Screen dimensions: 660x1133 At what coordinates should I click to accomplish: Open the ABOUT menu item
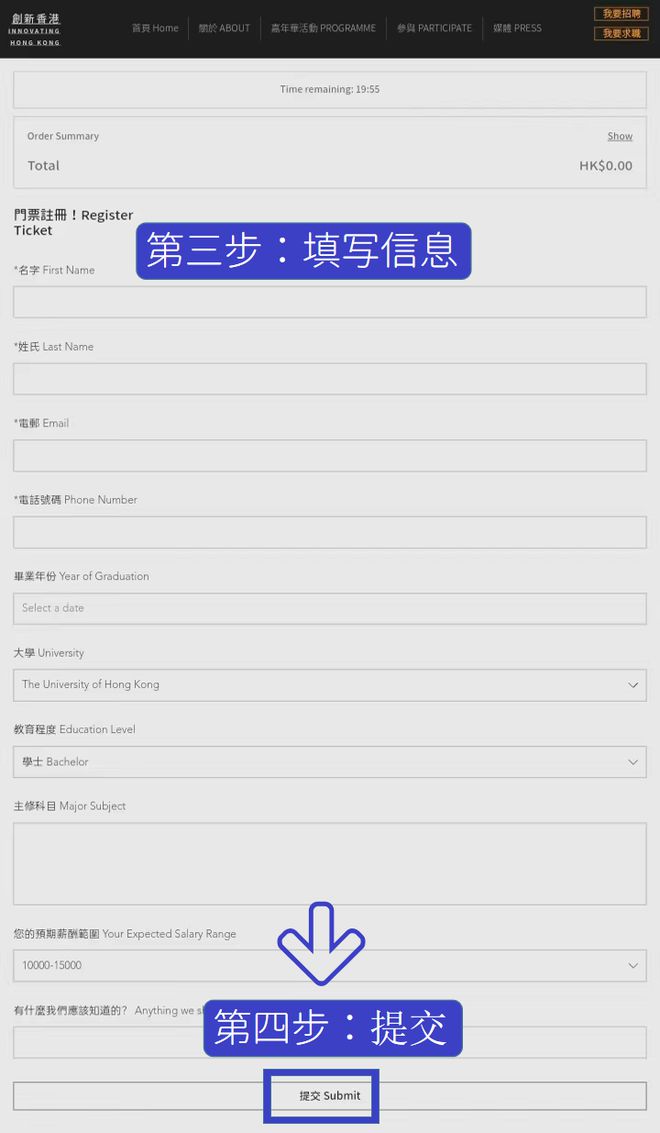coord(224,28)
